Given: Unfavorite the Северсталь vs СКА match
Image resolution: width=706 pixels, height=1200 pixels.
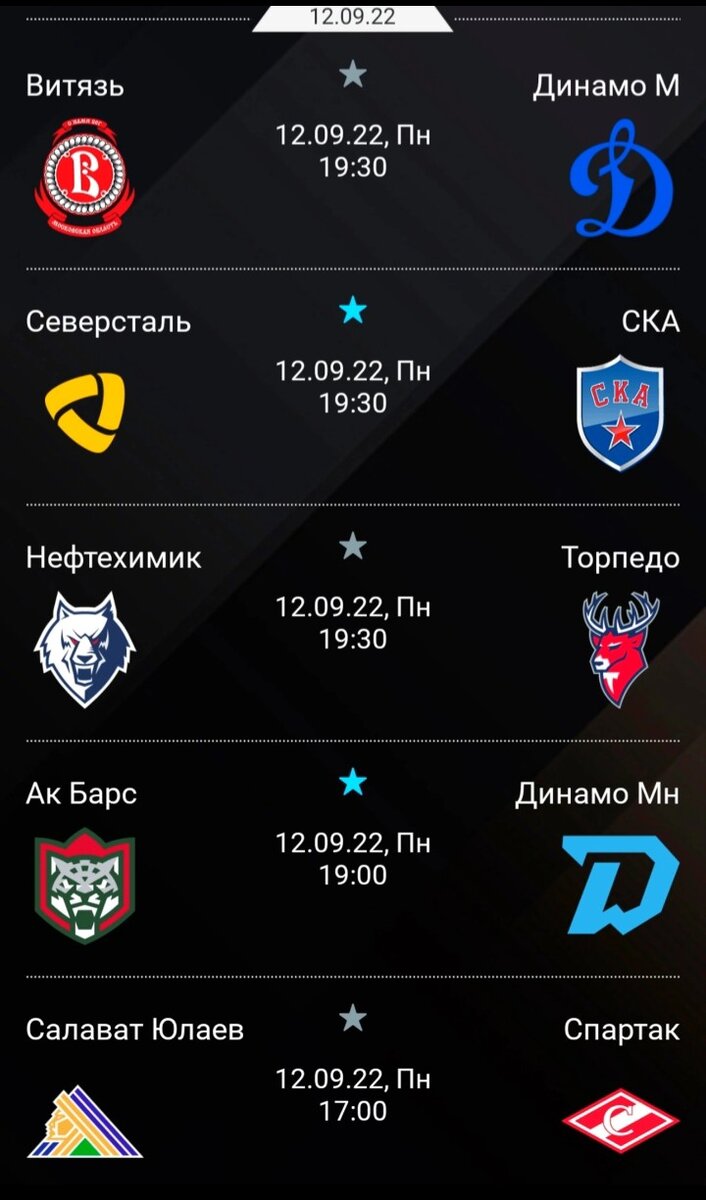Looking at the screenshot, I should point(352,310).
